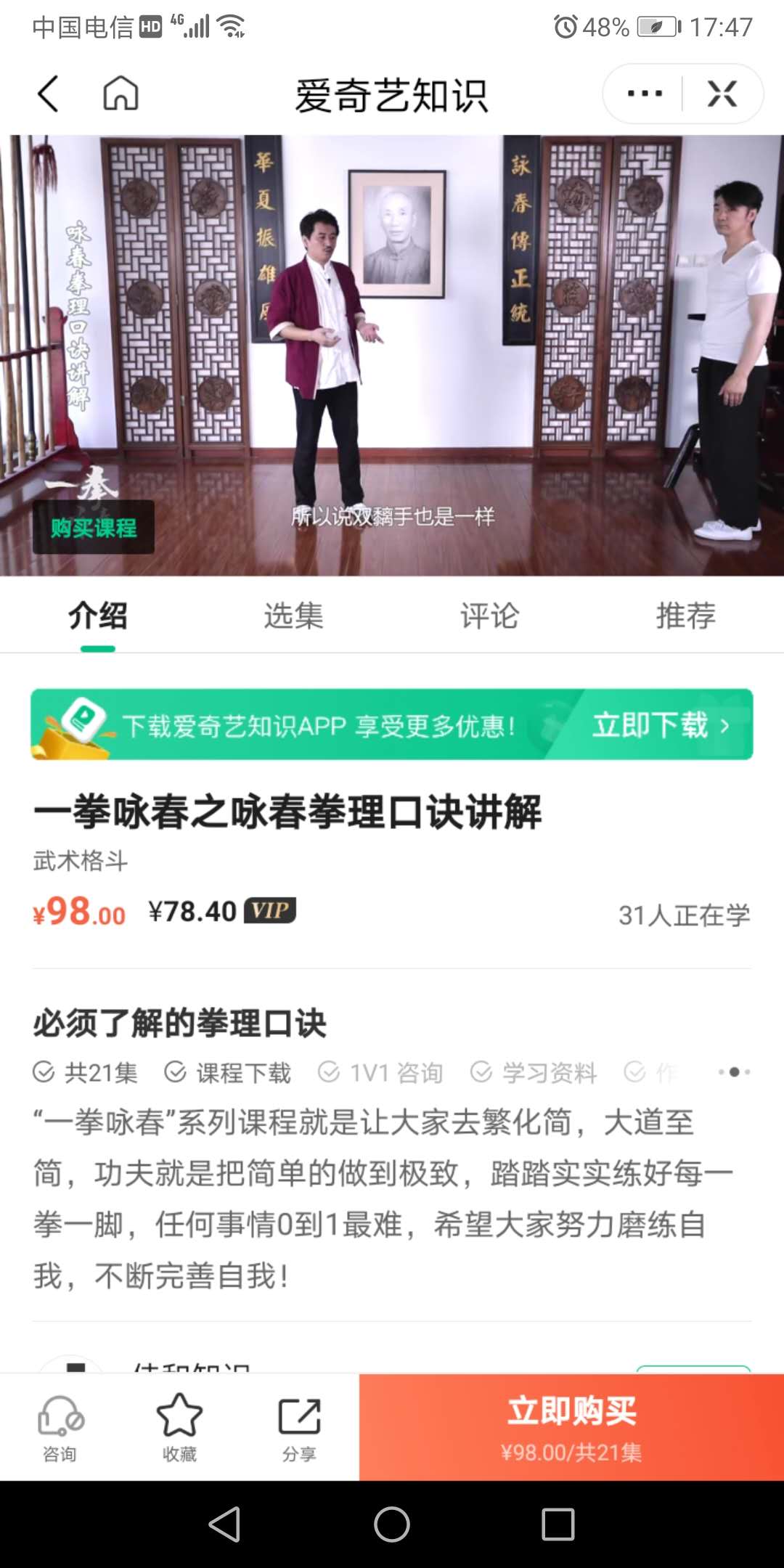Viewport: 784px width, 1568px height.
Task: Switch to the 选集 tab
Action: click(293, 616)
